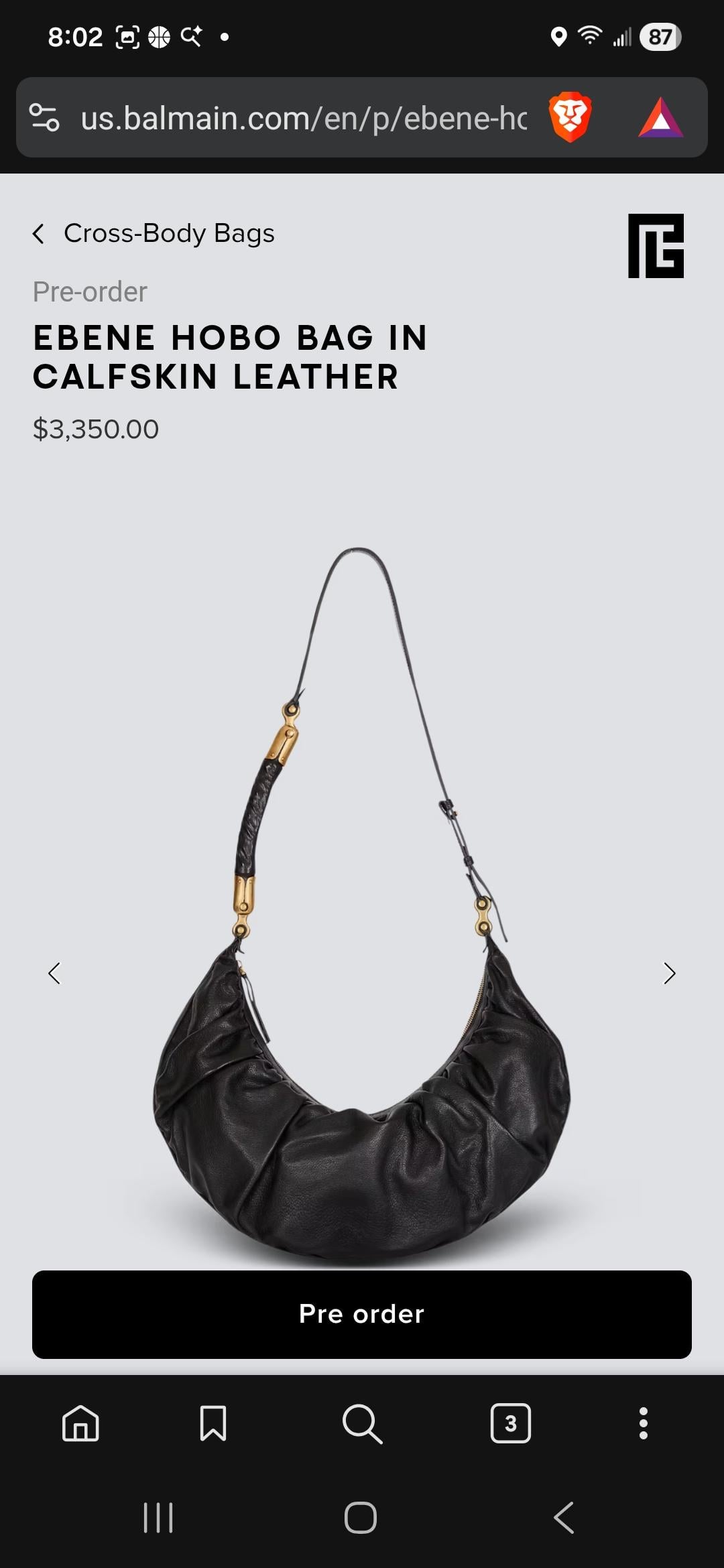The image size is (724, 1568).
Task: Open browser bookmarks
Action: [x=213, y=1423]
